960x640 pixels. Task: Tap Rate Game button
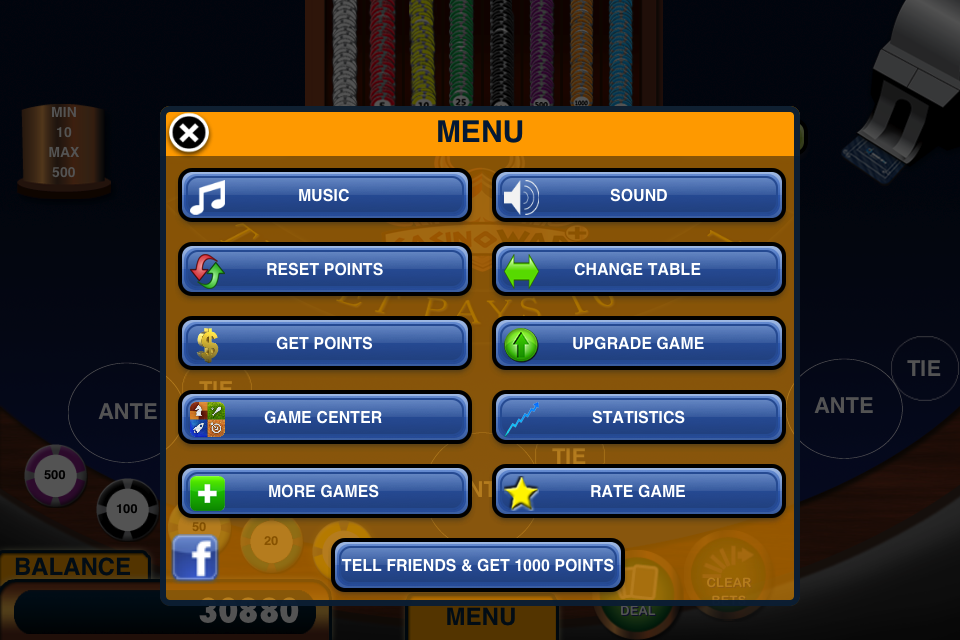point(638,491)
